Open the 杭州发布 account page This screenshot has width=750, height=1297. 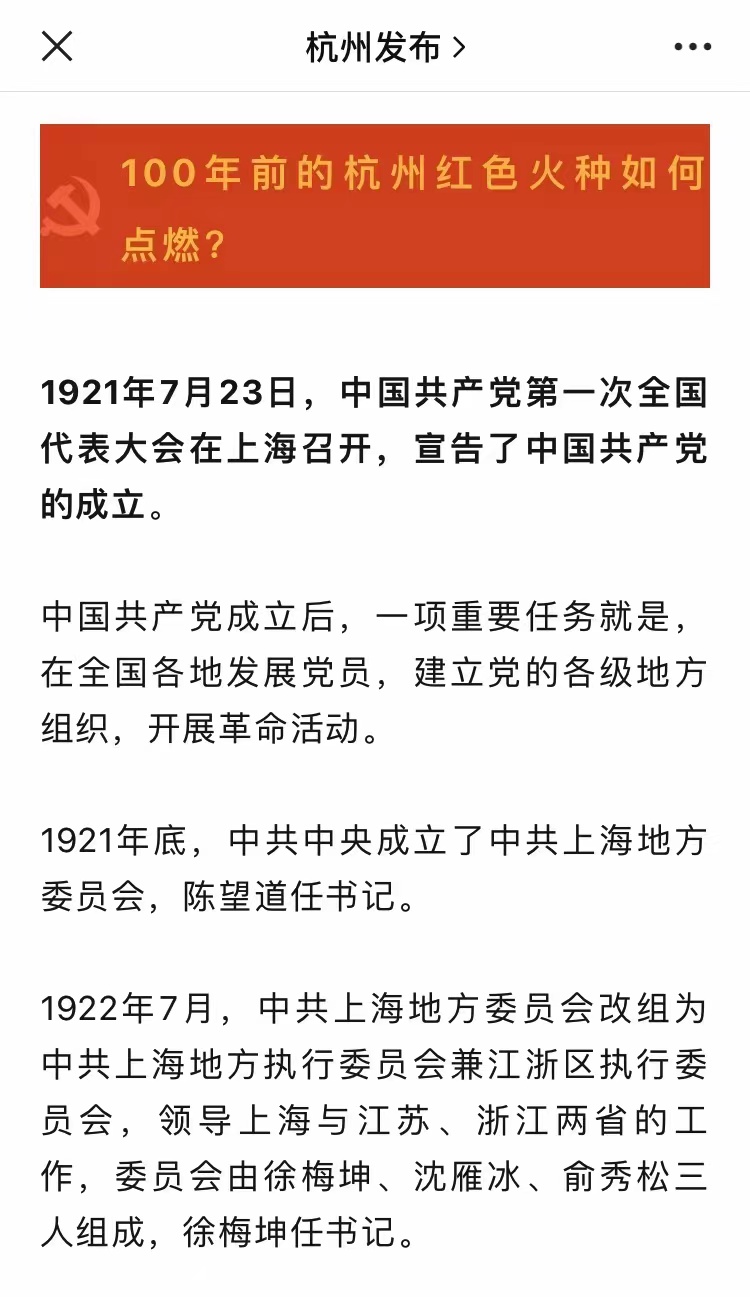[x=386, y=47]
